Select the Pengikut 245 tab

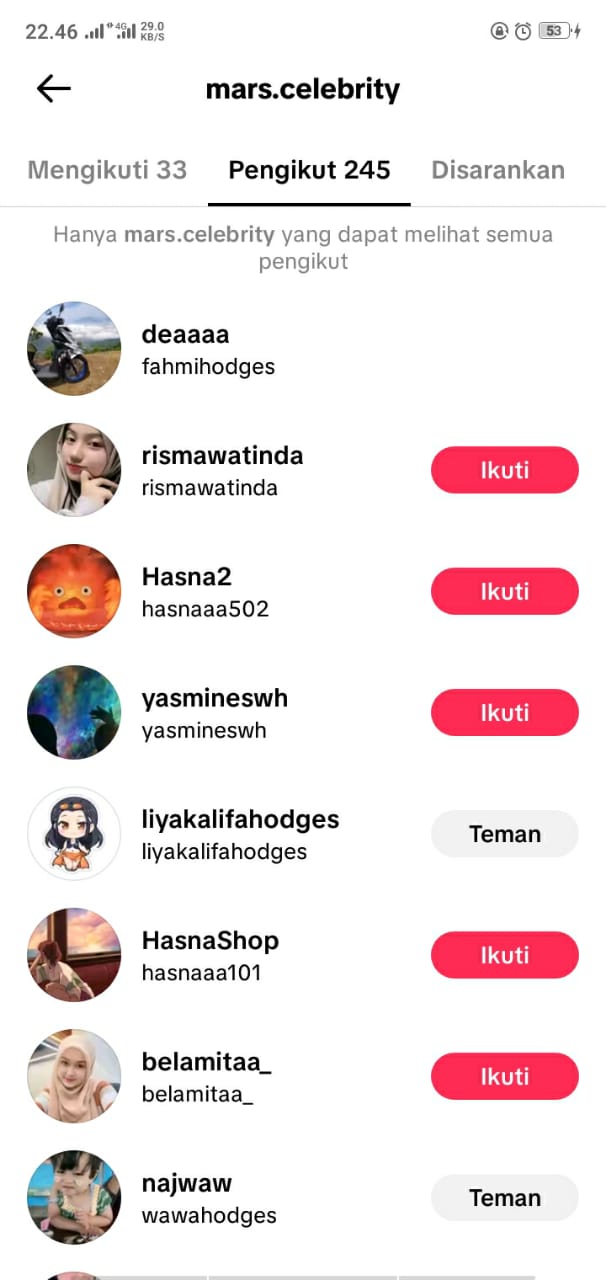click(309, 170)
